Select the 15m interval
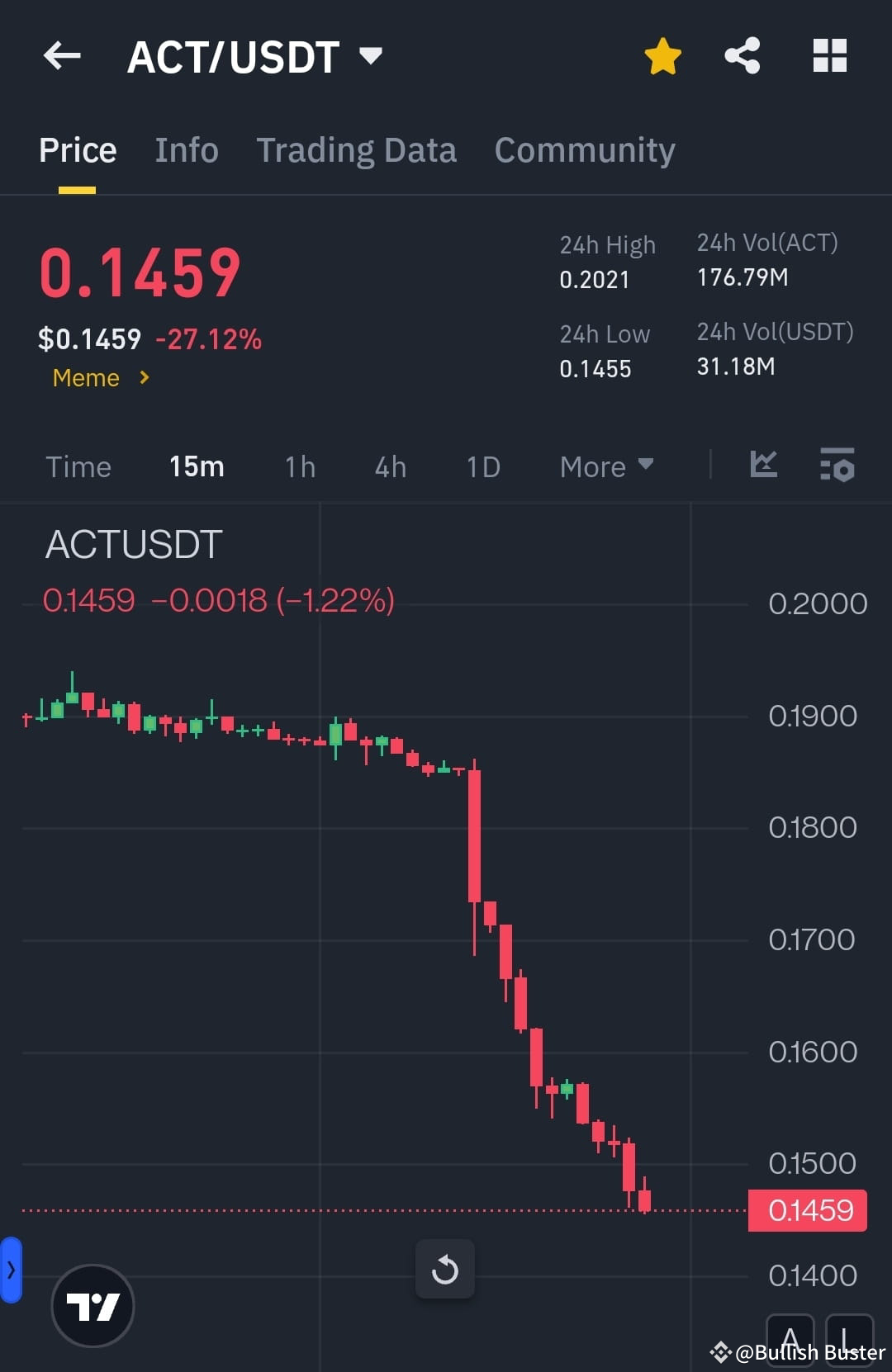Screen dimensions: 892x1372 (196, 466)
